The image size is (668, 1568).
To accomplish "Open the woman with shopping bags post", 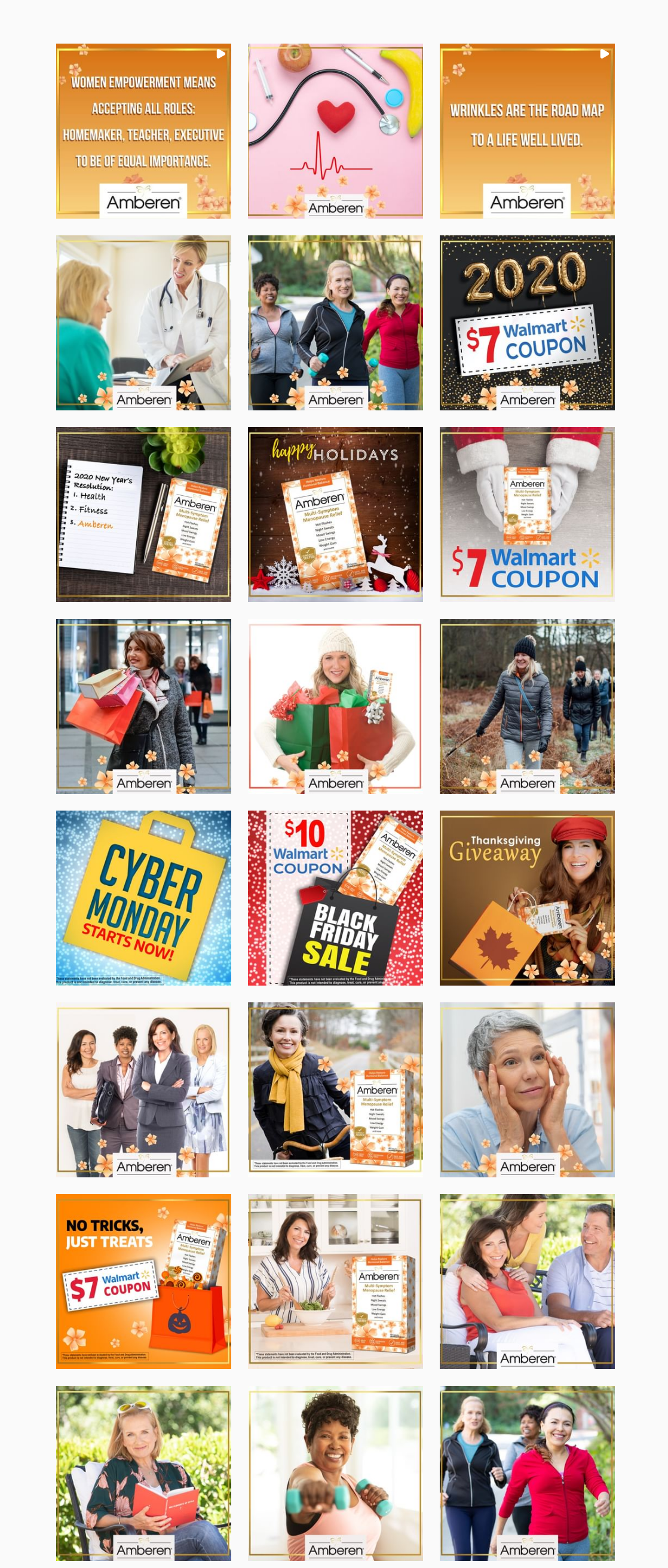I will tap(143, 706).
